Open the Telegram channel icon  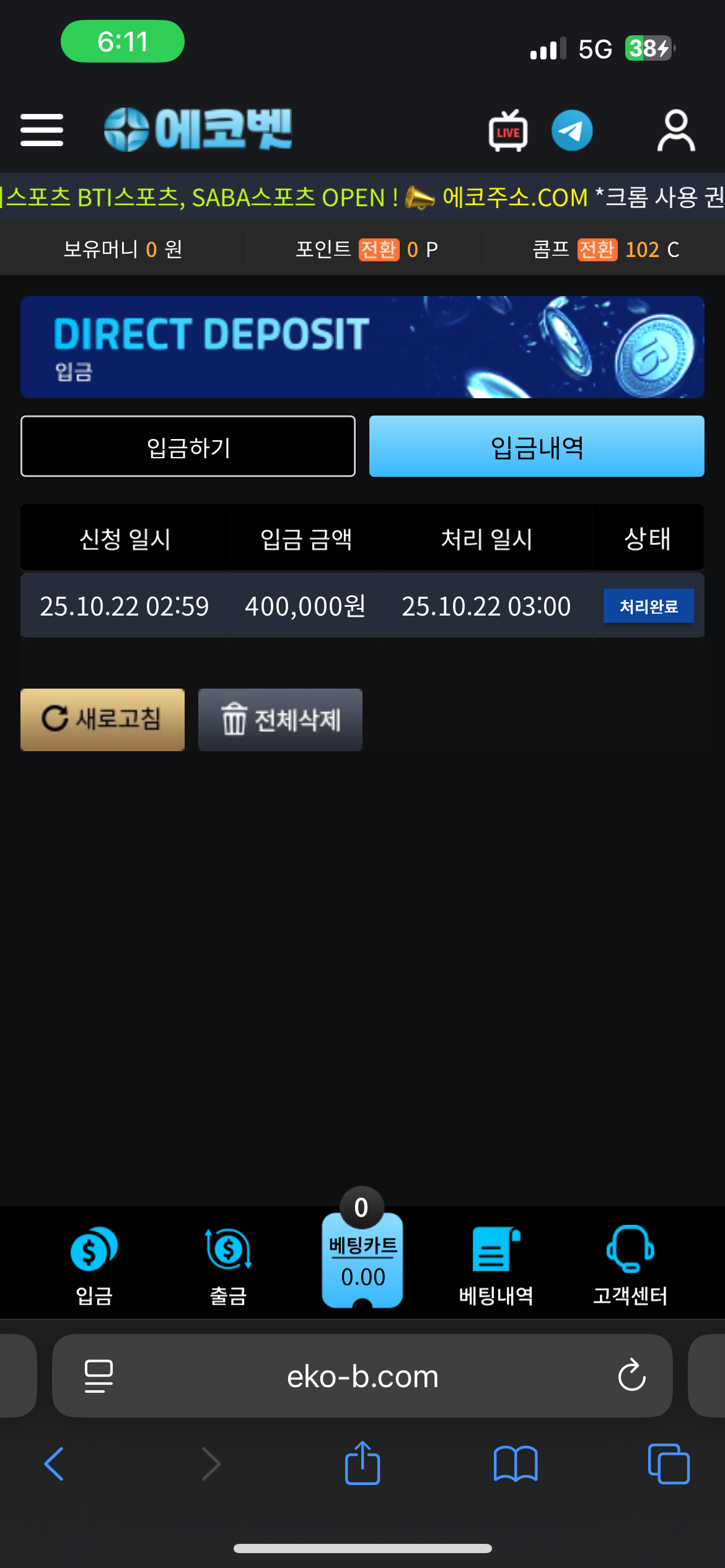(572, 130)
